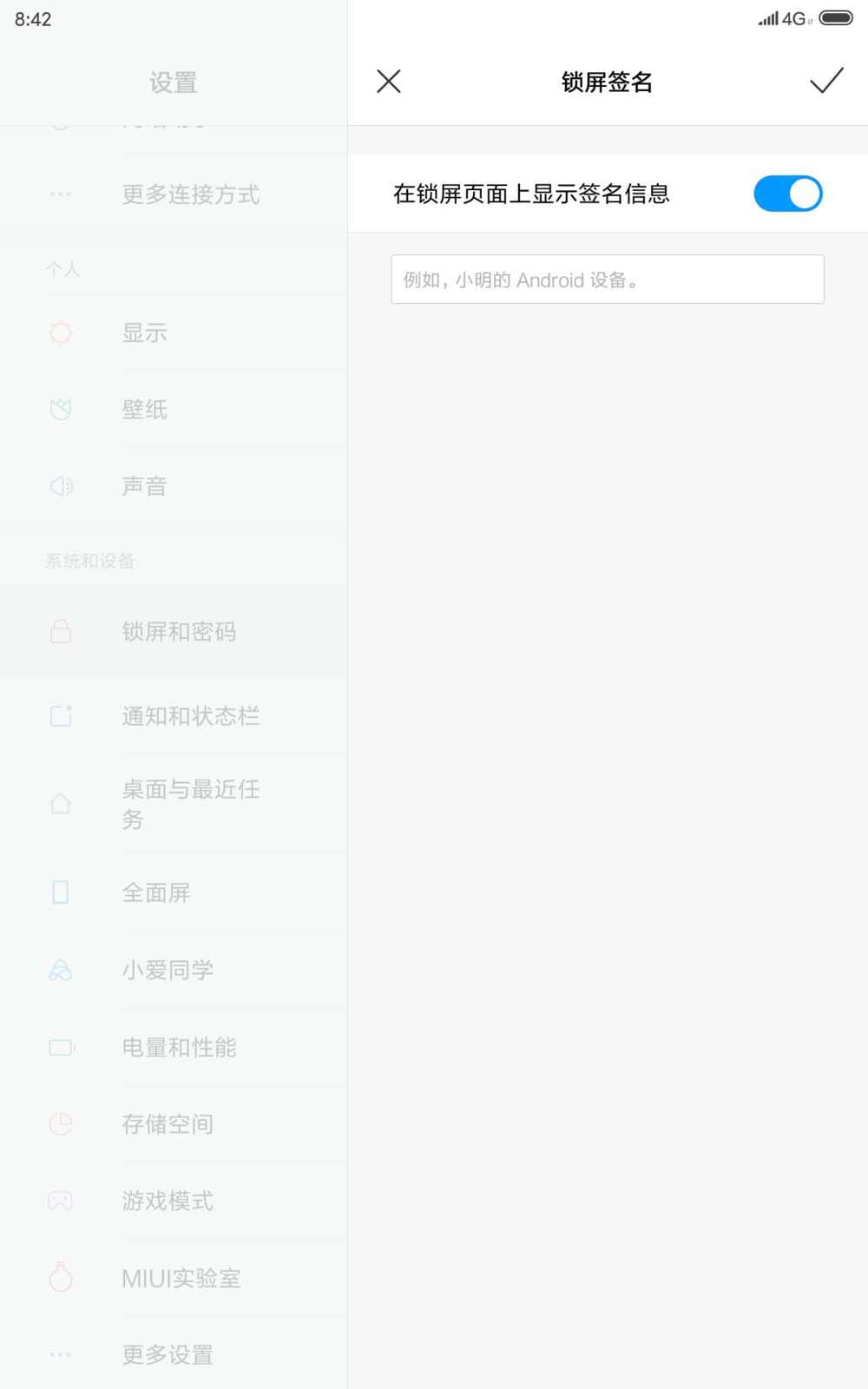
Task: Open 电量和性能 settings
Action: click(179, 1048)
